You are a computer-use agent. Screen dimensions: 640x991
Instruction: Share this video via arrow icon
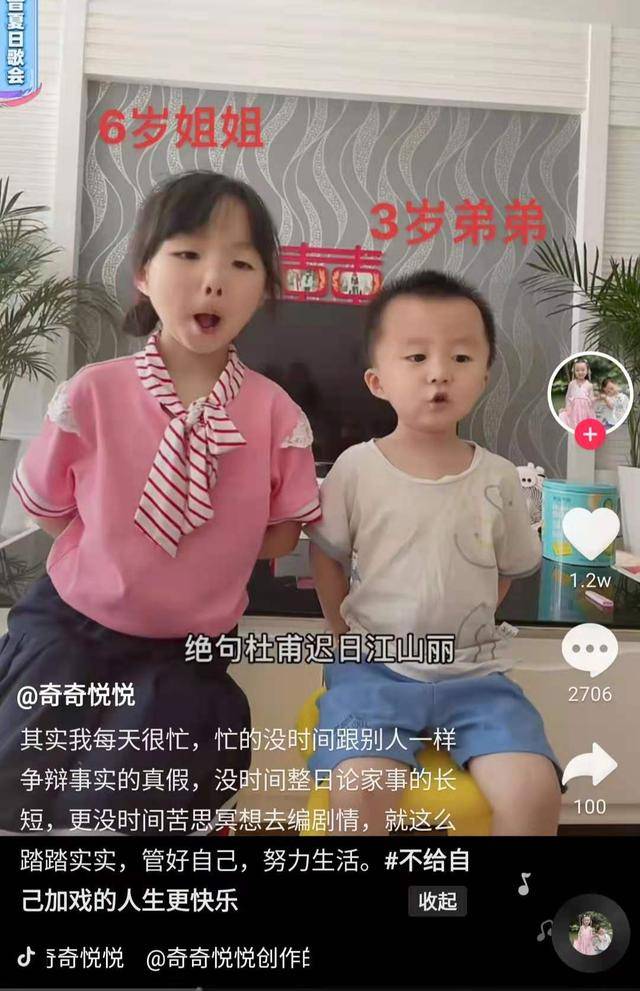click(590, 766)
